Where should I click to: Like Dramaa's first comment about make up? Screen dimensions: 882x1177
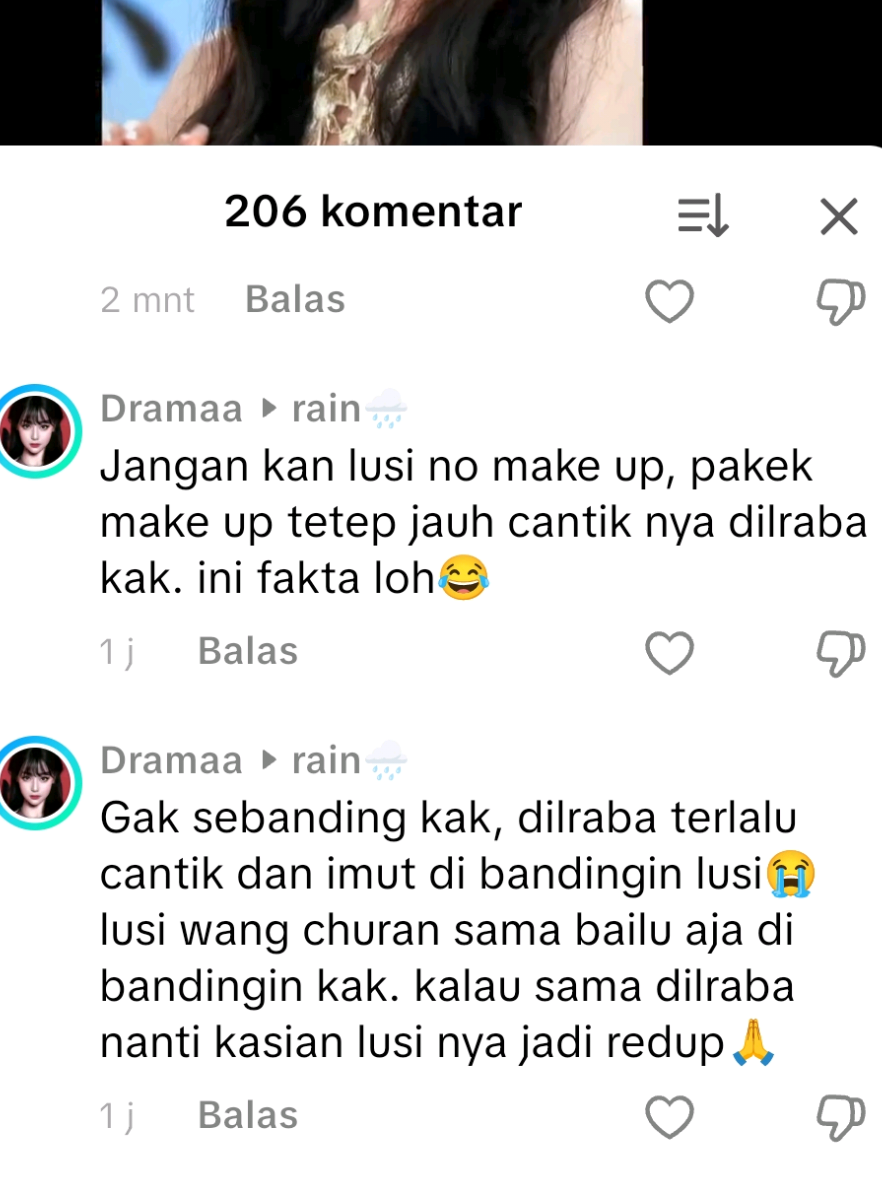[x=669, y=652]
